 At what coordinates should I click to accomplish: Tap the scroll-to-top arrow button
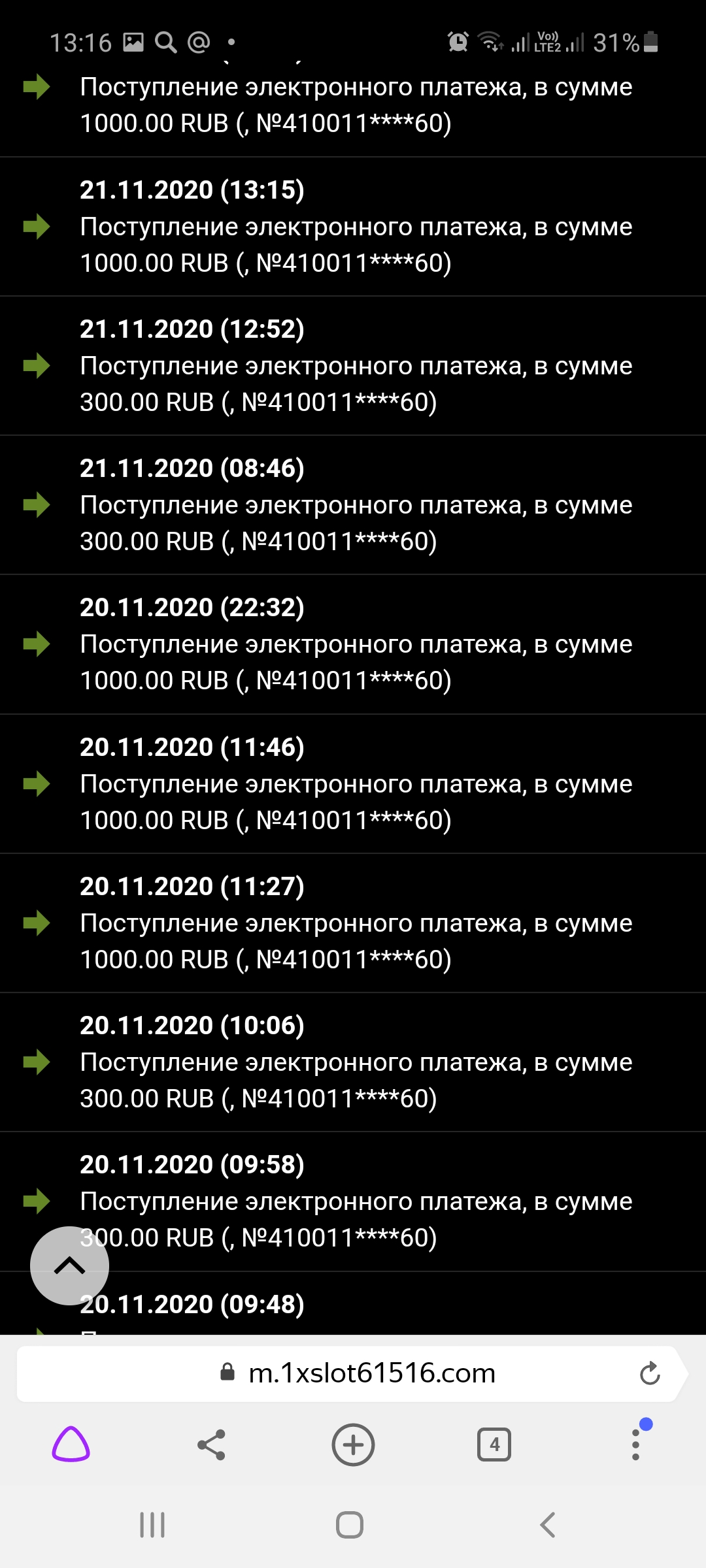(x=69, y=1266)
